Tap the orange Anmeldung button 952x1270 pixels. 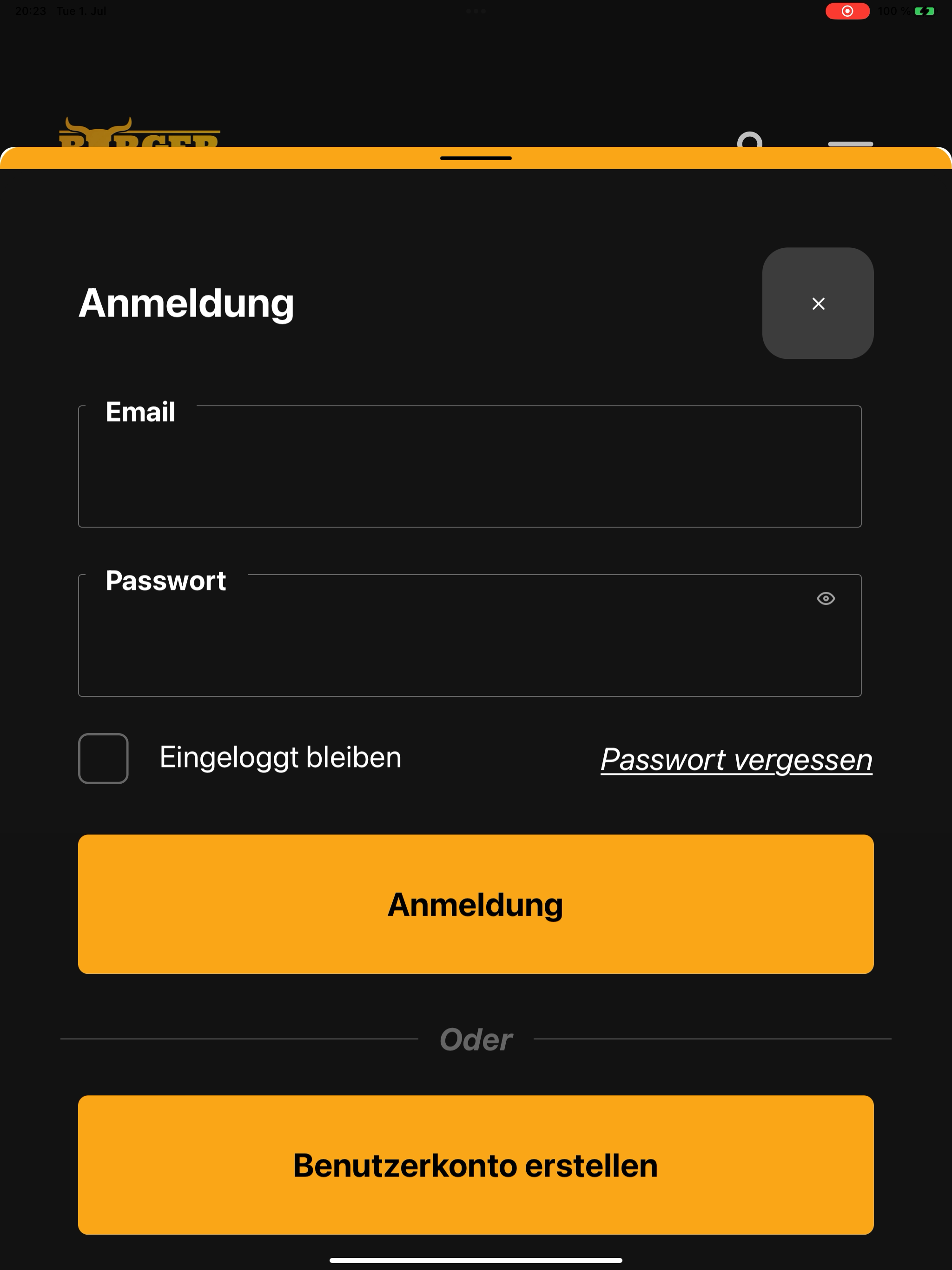(476, 904)
